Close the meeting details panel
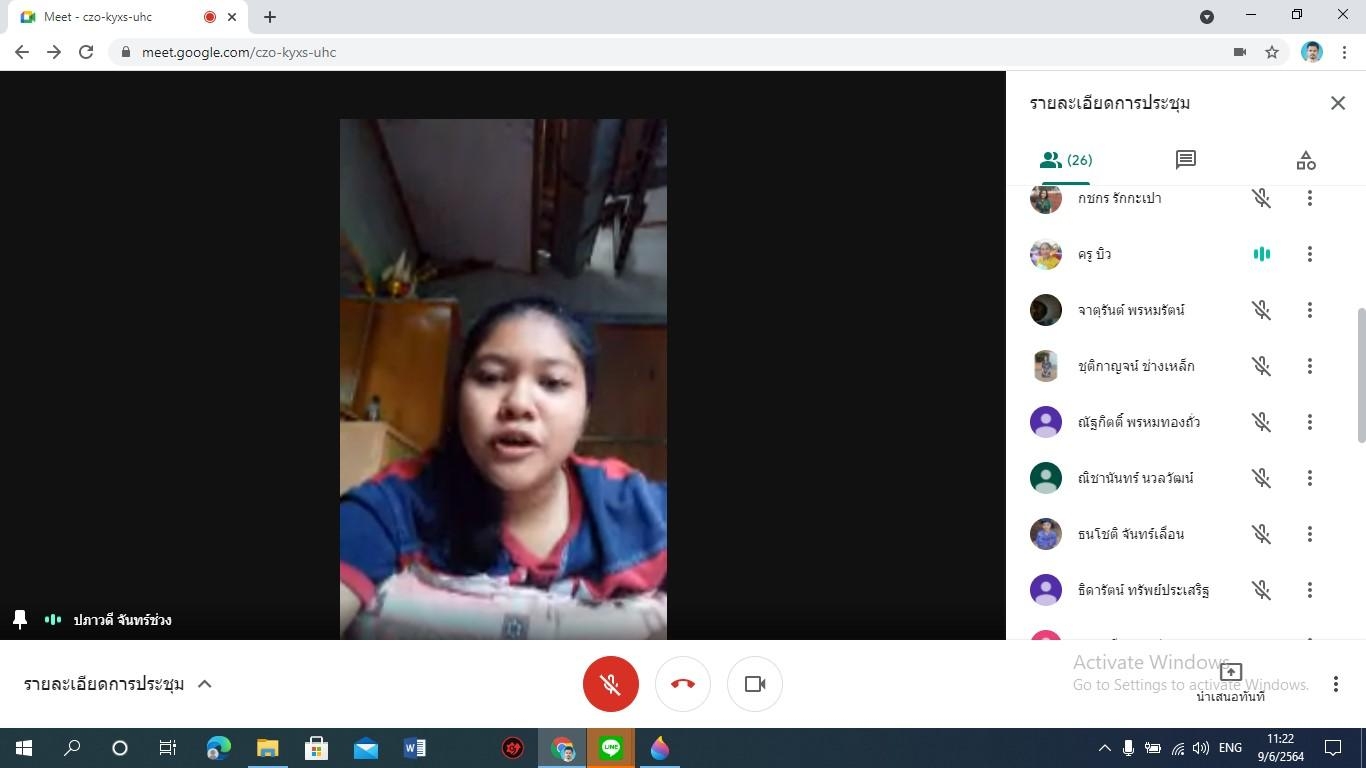Viewport: 1366px width, 768px height. coord(1338,103)
